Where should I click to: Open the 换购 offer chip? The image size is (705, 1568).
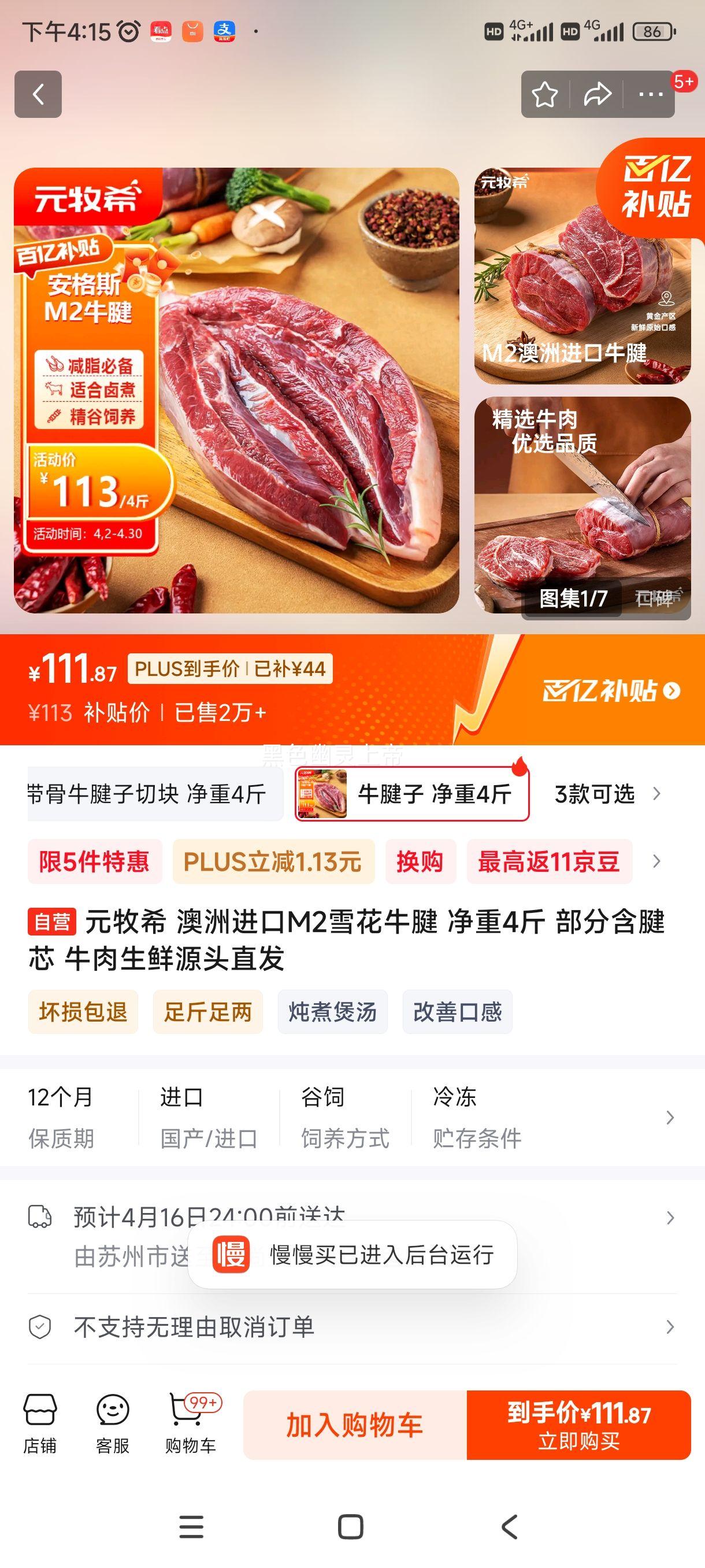coord(420,861)
